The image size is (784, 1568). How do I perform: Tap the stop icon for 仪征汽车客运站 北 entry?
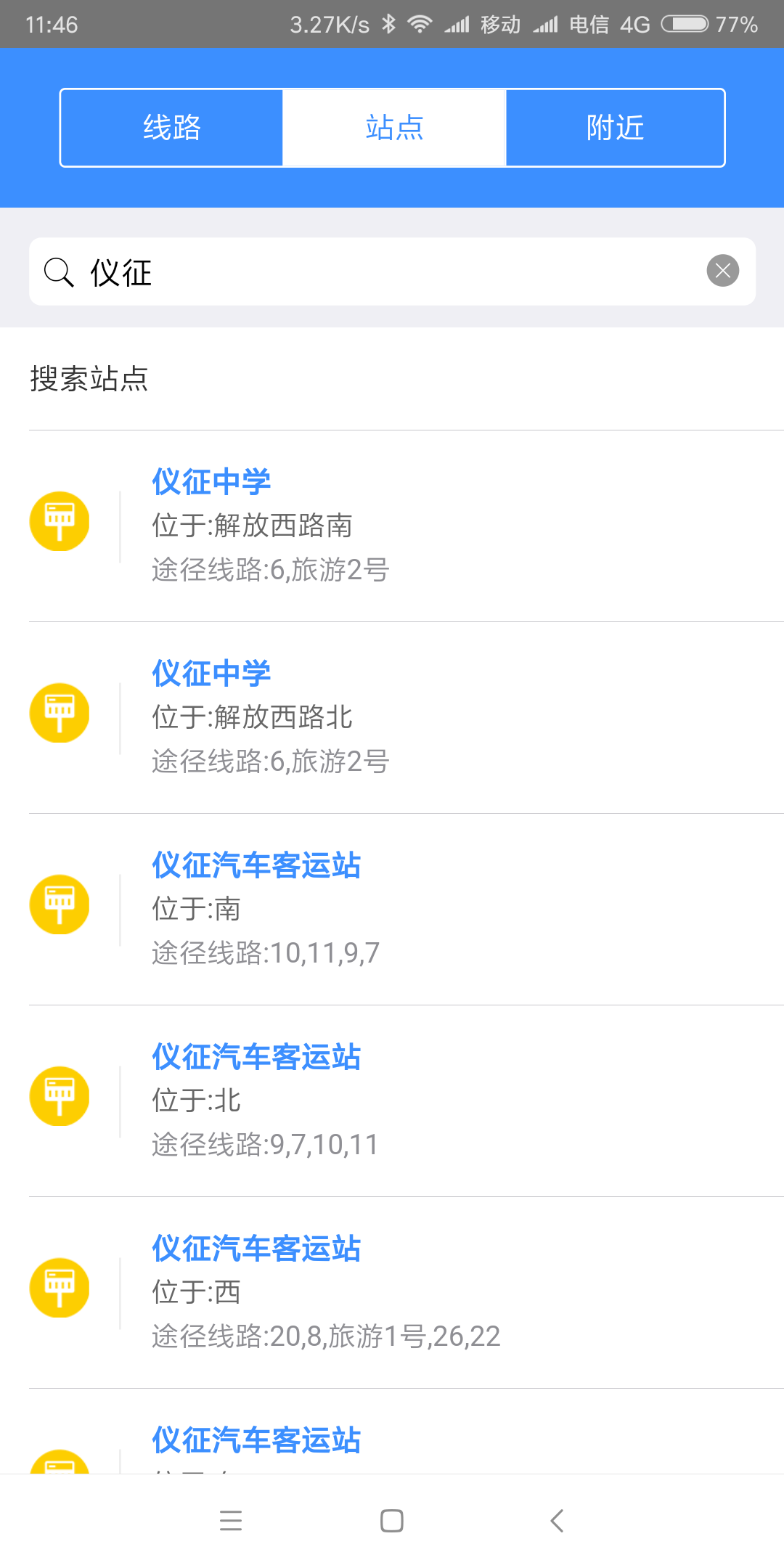[59, 1096]
